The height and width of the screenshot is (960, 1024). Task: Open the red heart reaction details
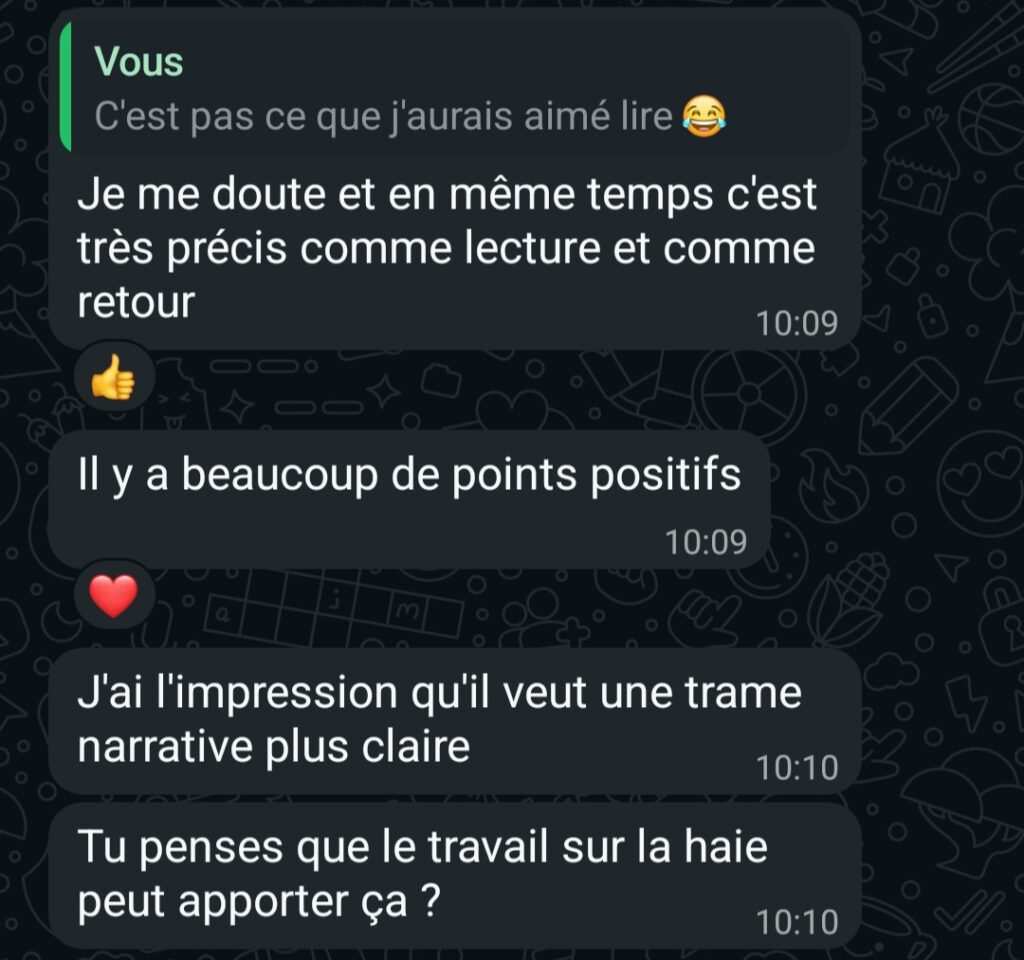tap(113, 598)
